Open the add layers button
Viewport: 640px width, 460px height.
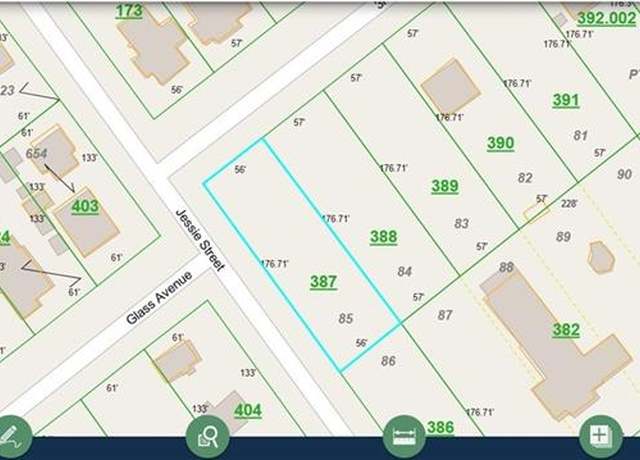(x=600, y=436)
